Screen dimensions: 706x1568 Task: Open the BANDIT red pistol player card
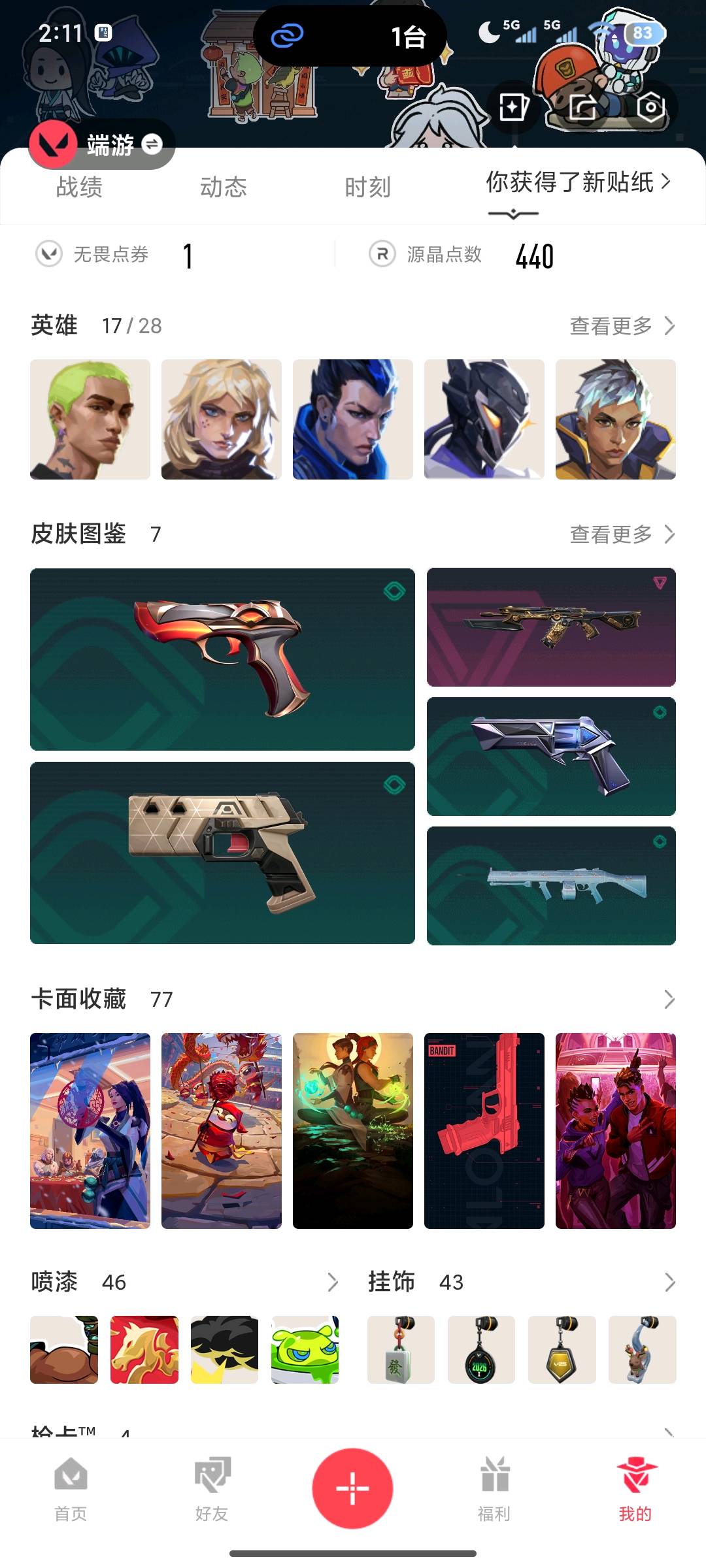click(x=484, y=1130)
